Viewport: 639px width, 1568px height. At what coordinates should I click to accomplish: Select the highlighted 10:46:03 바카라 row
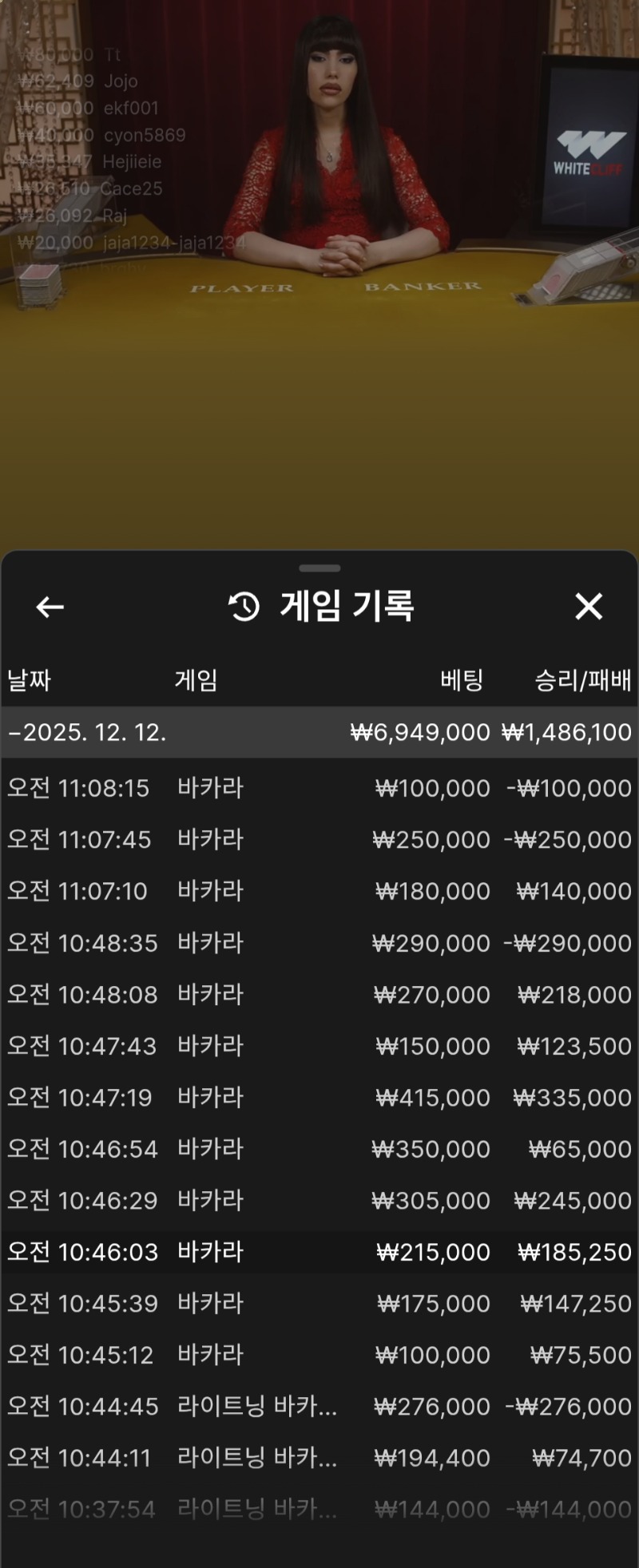pyautogui.click(x=319, y=1252)
